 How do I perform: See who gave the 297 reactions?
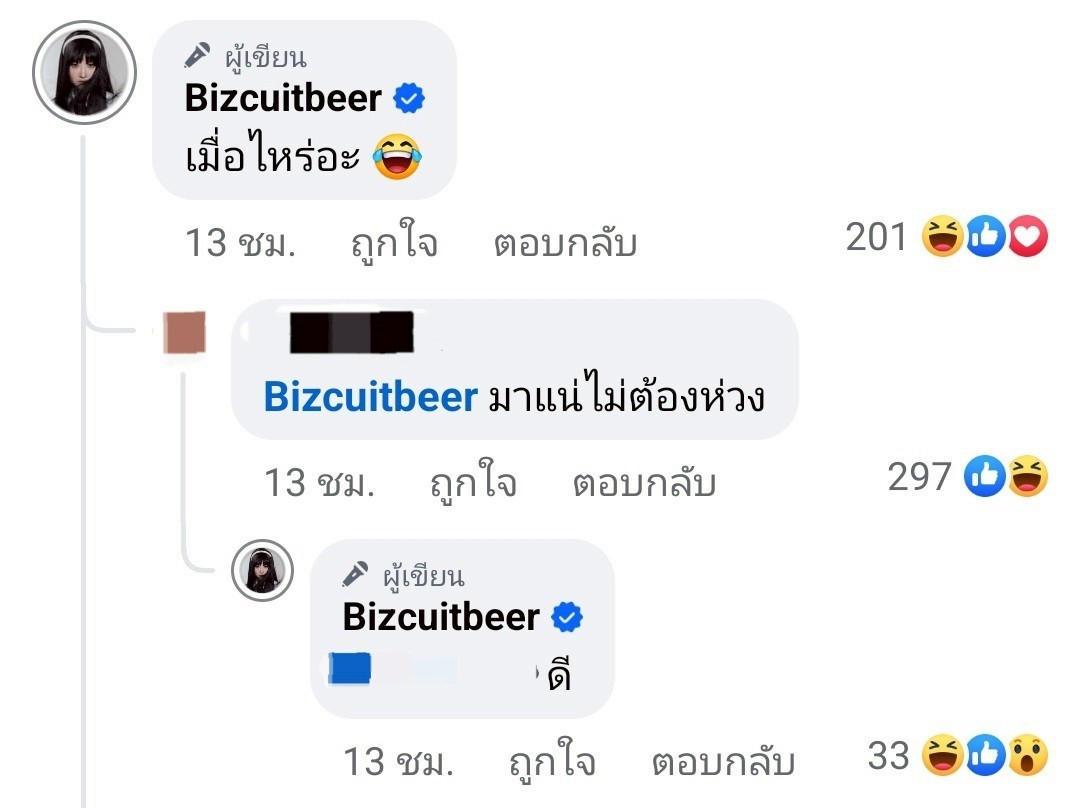pos(967,478)
